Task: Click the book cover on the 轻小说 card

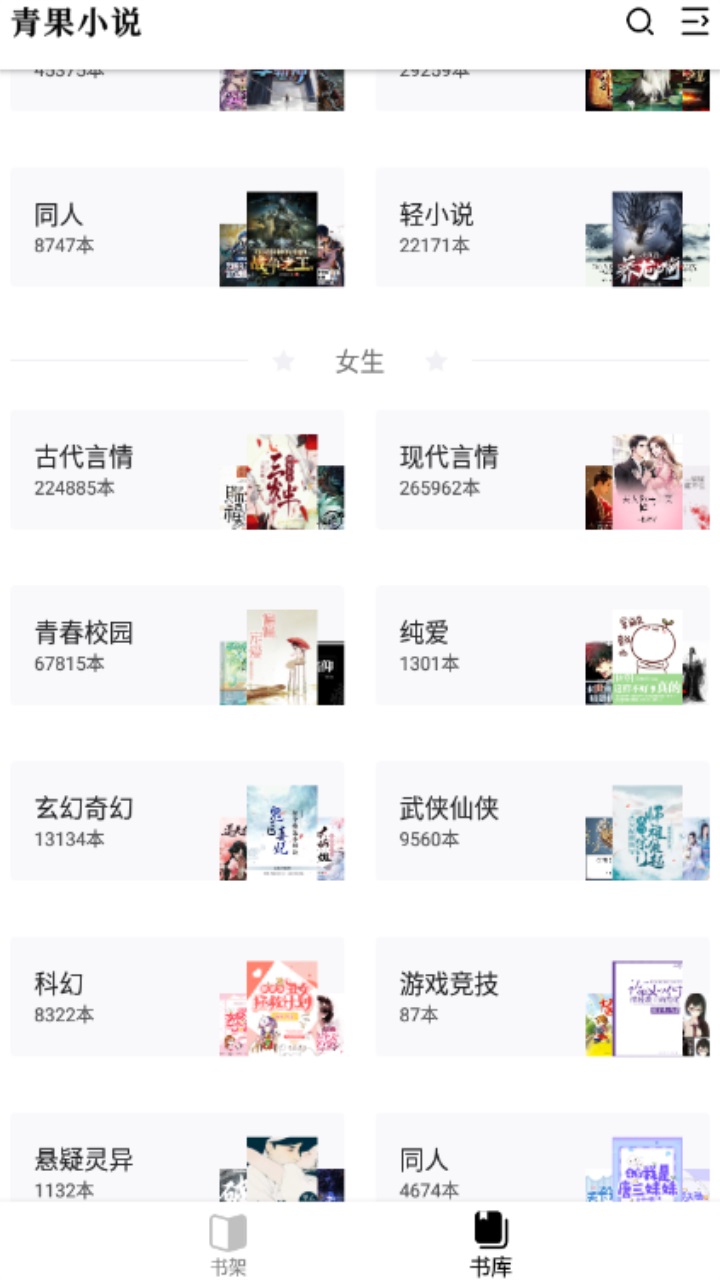Action: click(645, 238)
